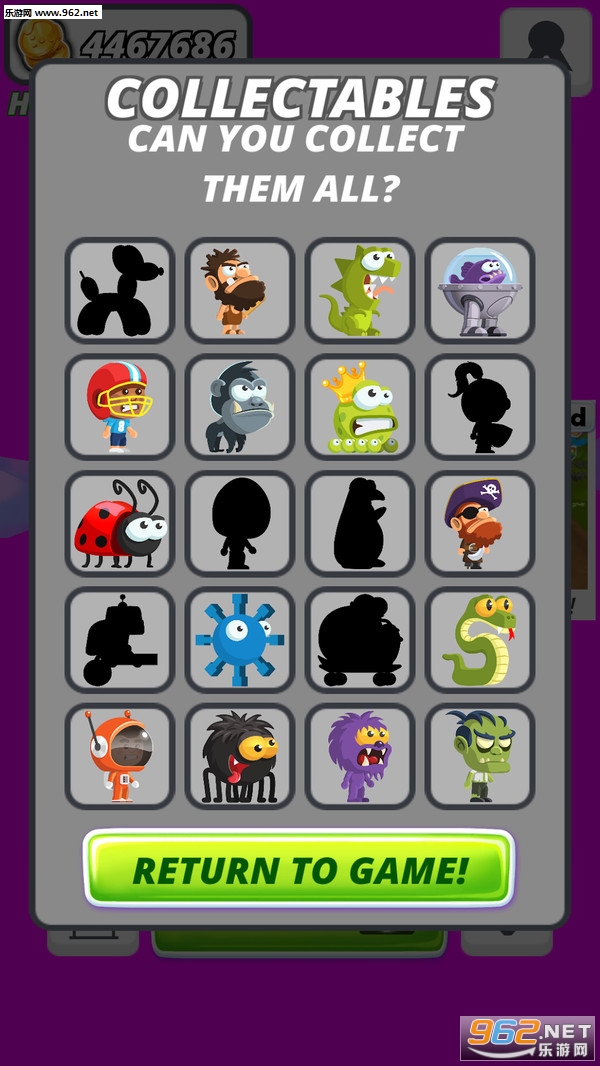Tap the blue spiky germ collectable
The width and height of the screenshot is (600, 1066).
click(x=240, y=640)
